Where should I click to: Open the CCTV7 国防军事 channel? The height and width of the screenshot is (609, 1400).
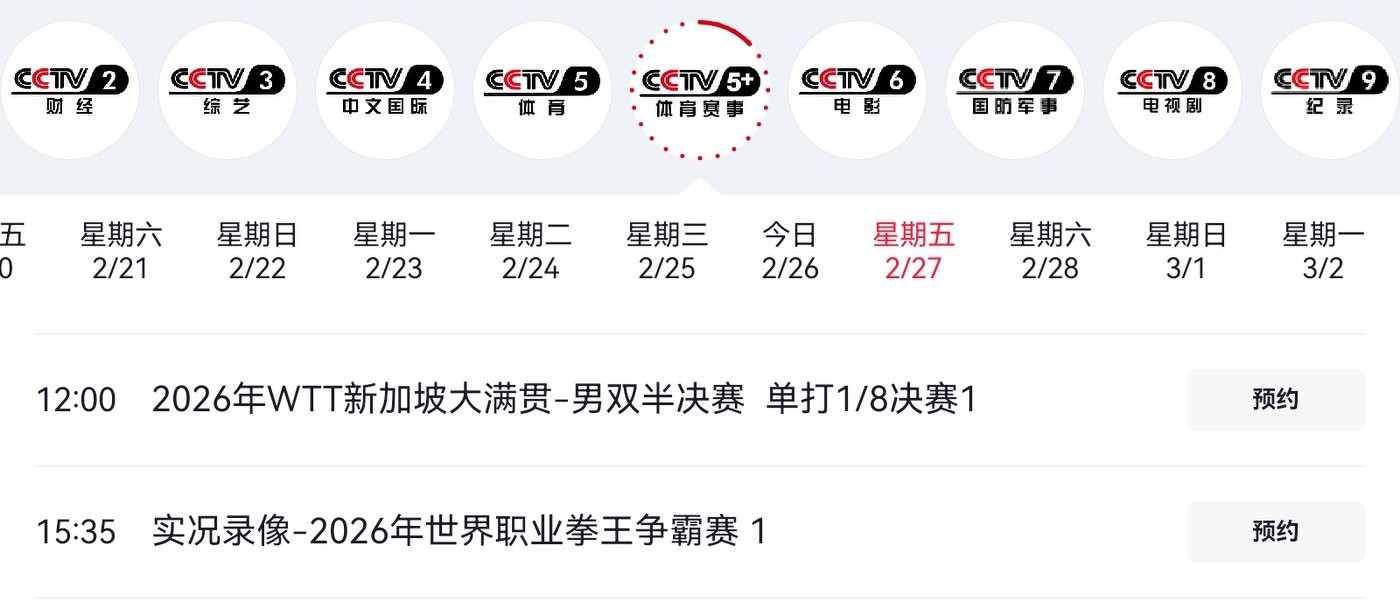1015,89
